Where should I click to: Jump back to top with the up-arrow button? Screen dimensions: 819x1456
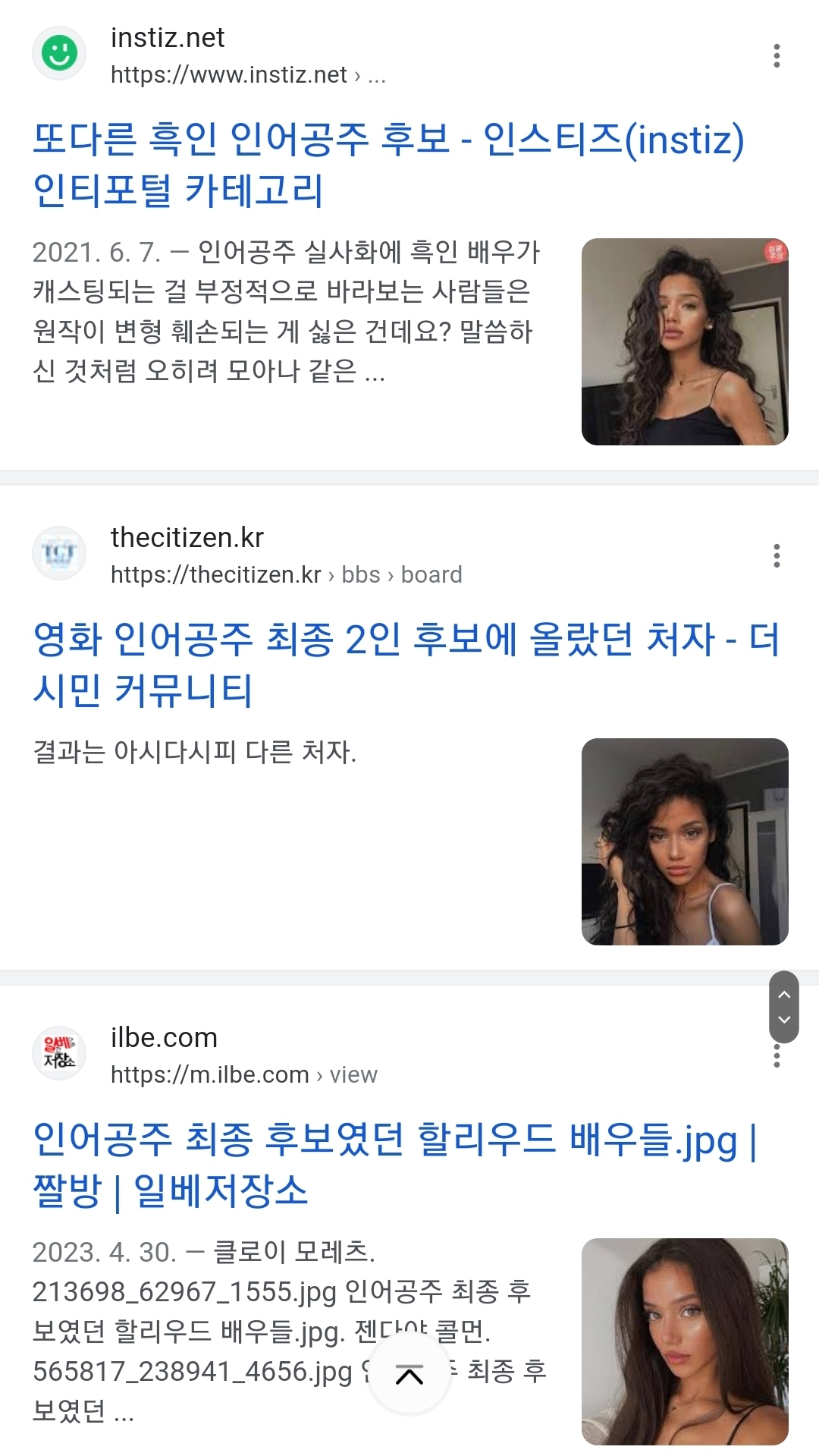coord(409,1374)
